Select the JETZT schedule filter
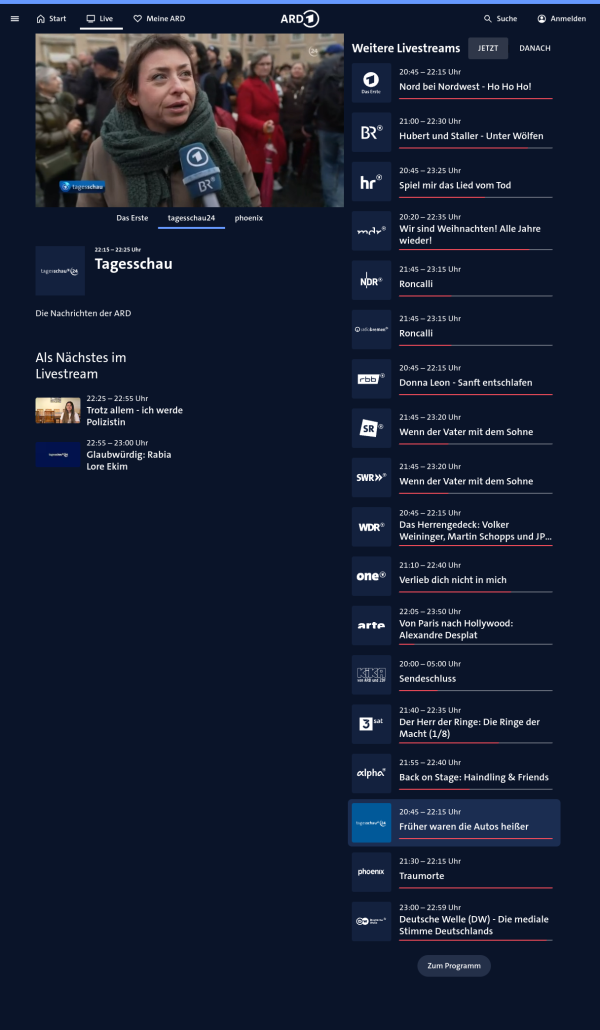The height and width of the screenshot is (1030, 600). 488,48
